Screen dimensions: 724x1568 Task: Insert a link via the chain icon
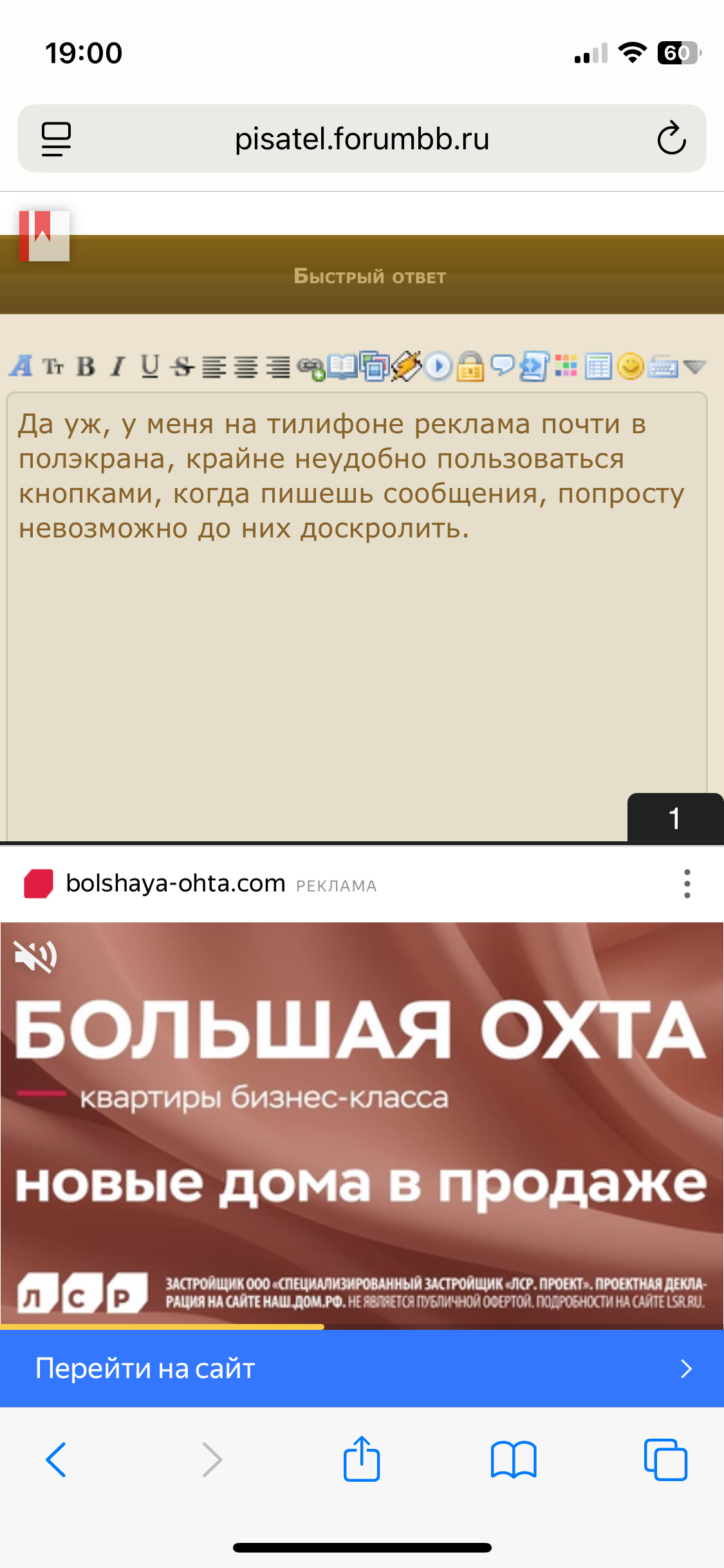(x=311, y=368)
